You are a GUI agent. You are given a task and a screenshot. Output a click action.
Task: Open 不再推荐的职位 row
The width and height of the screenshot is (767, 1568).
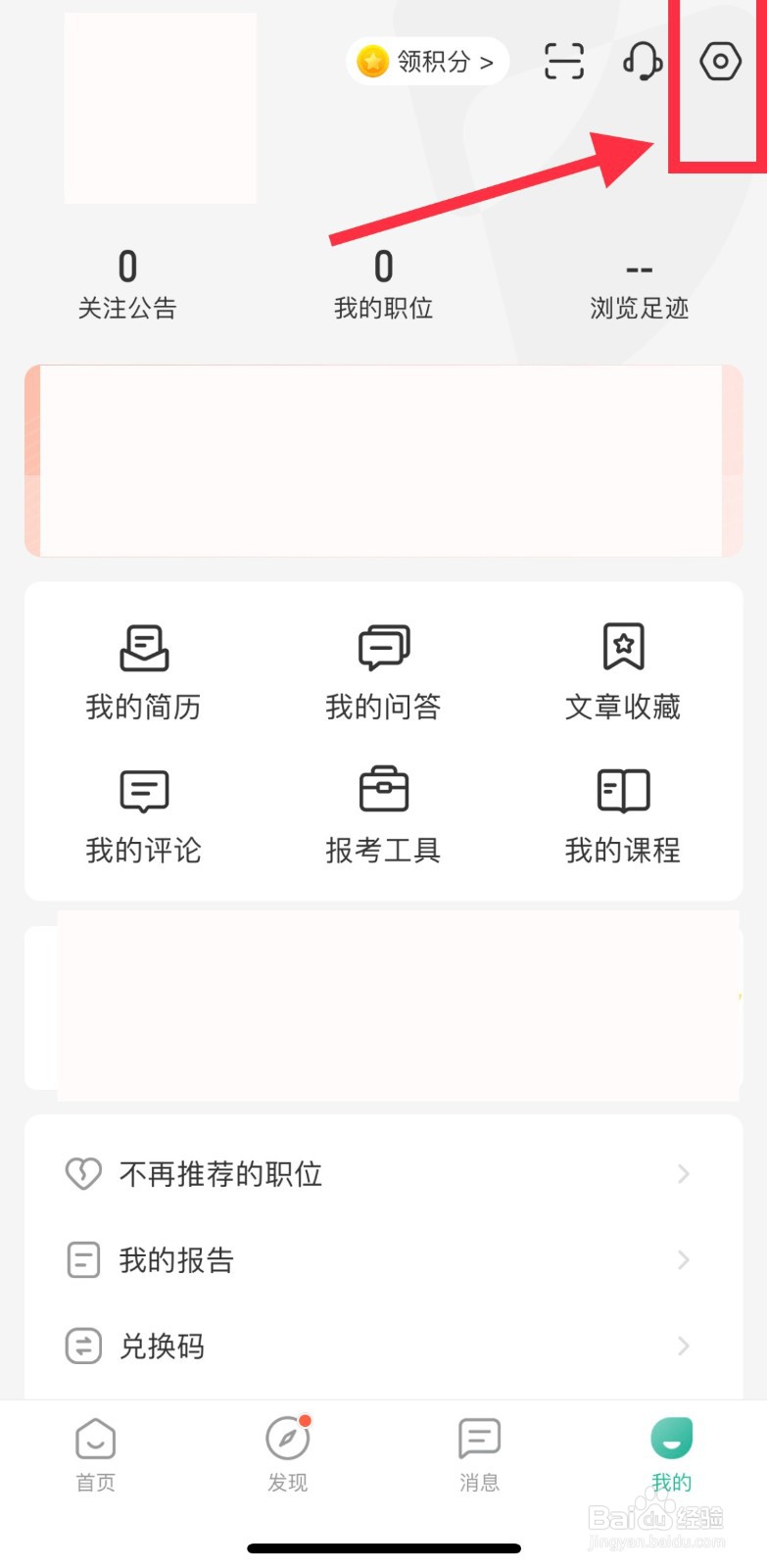tap(383, 1173)
